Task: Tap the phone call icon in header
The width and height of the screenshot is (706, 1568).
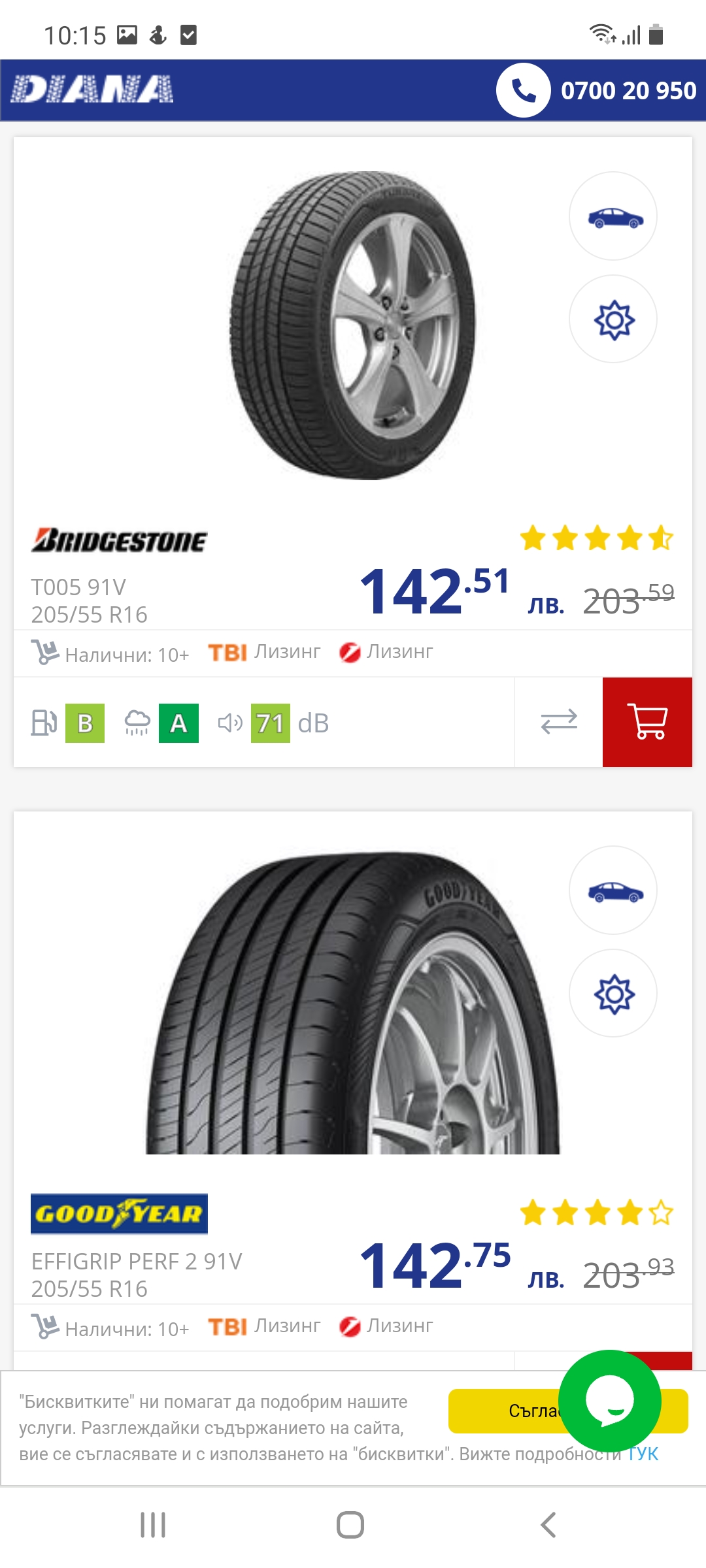Action: [x=522, y=90]
